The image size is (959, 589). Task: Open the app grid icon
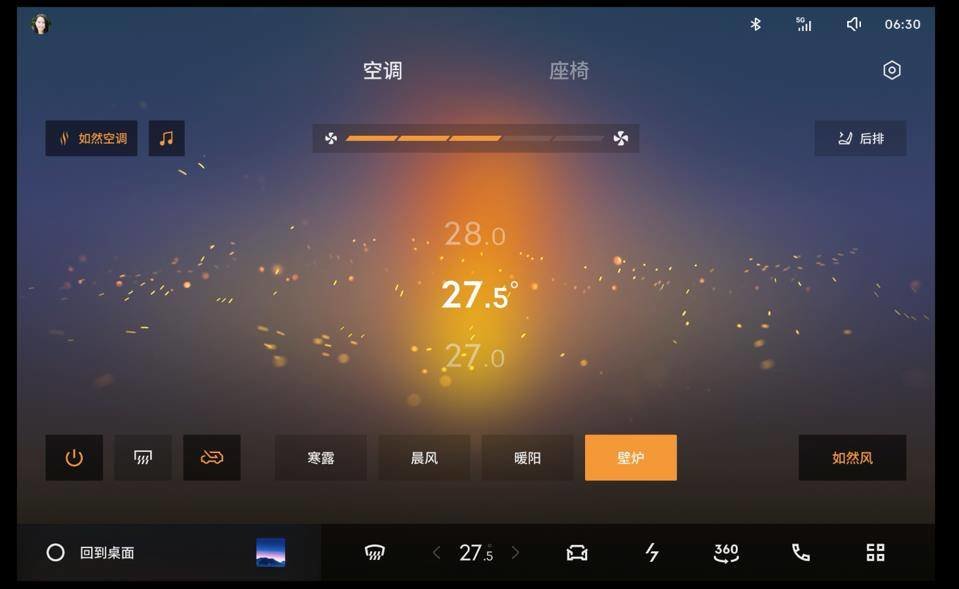point(875,552)
